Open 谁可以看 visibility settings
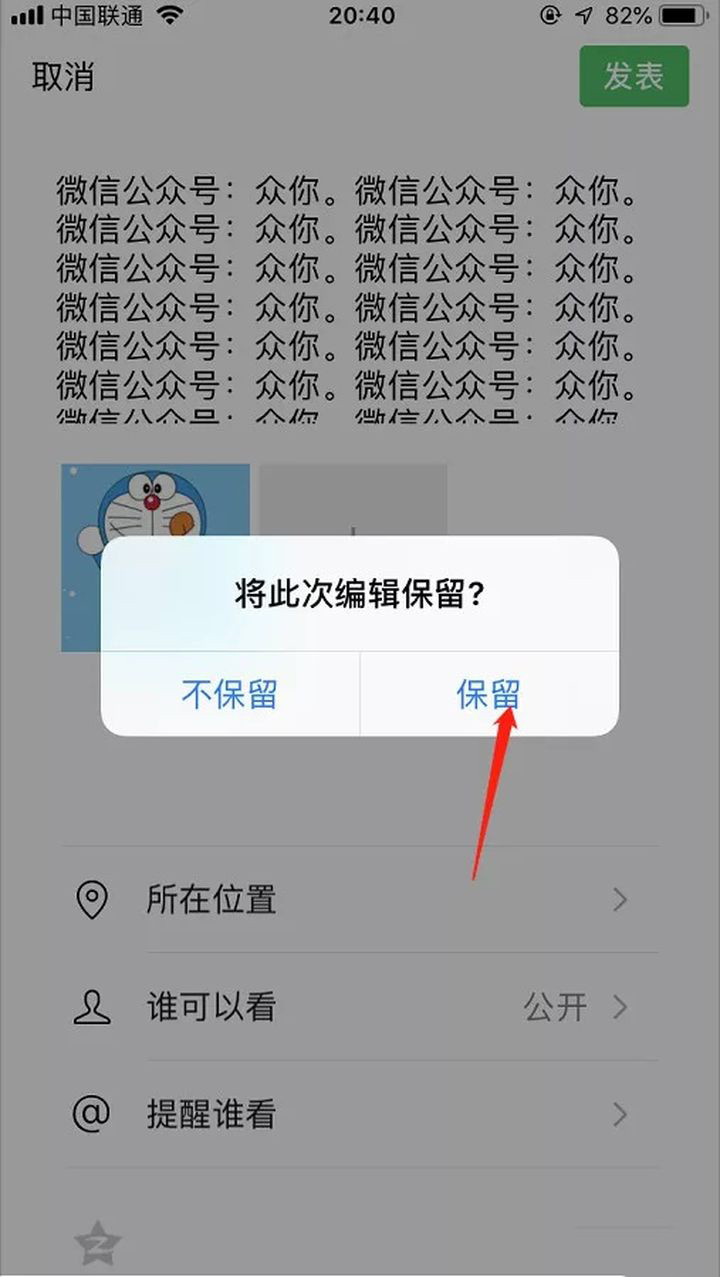 click(x=360, y=1007)
